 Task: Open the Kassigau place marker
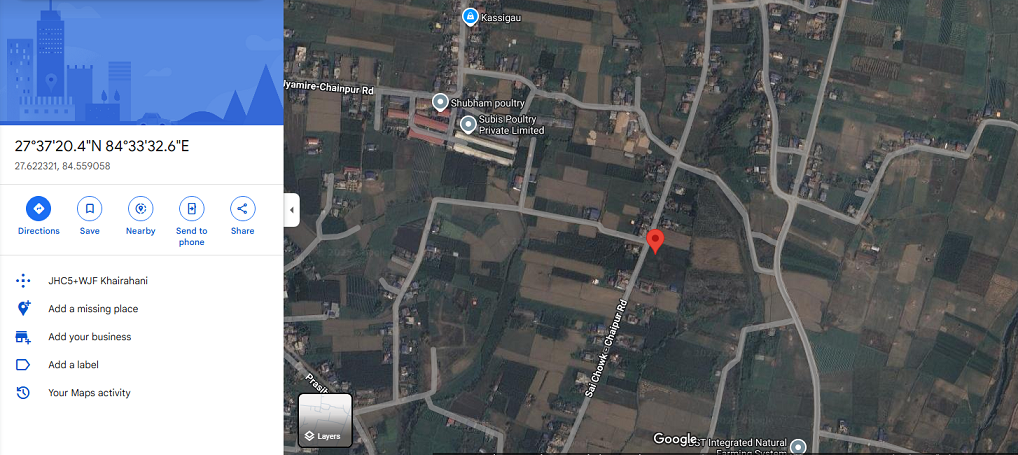tap(470, 16)
